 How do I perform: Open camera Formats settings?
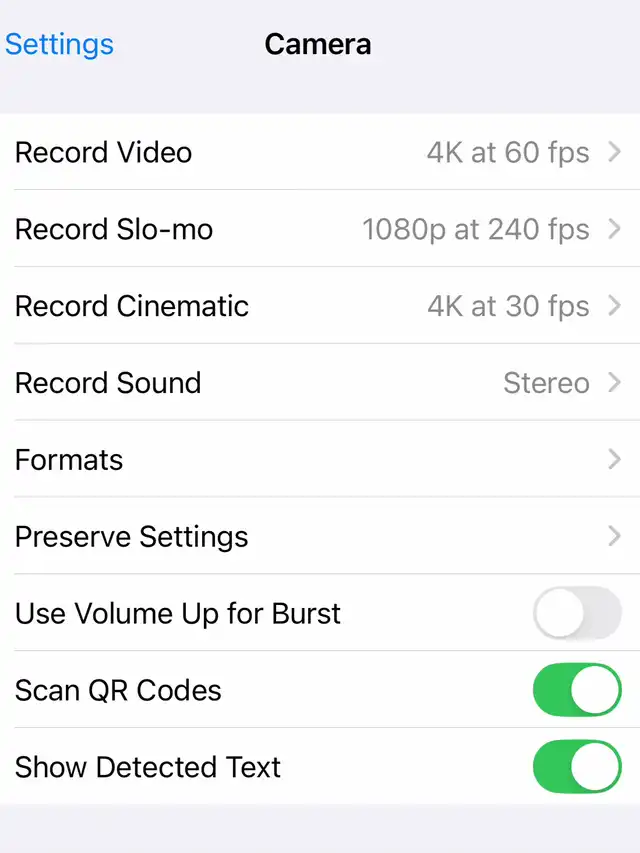point(319,460)
